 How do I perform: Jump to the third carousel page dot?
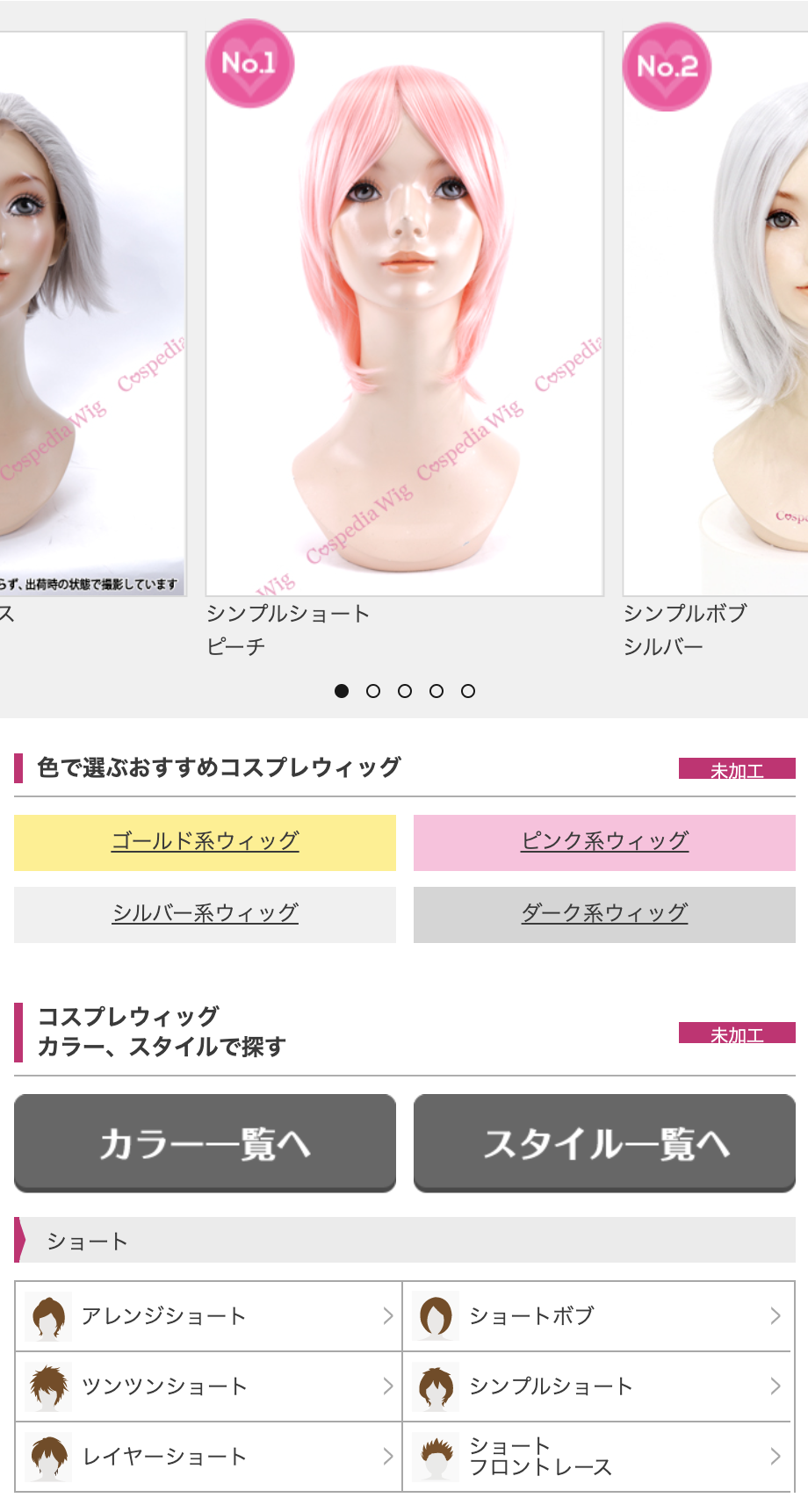[405, 691]
